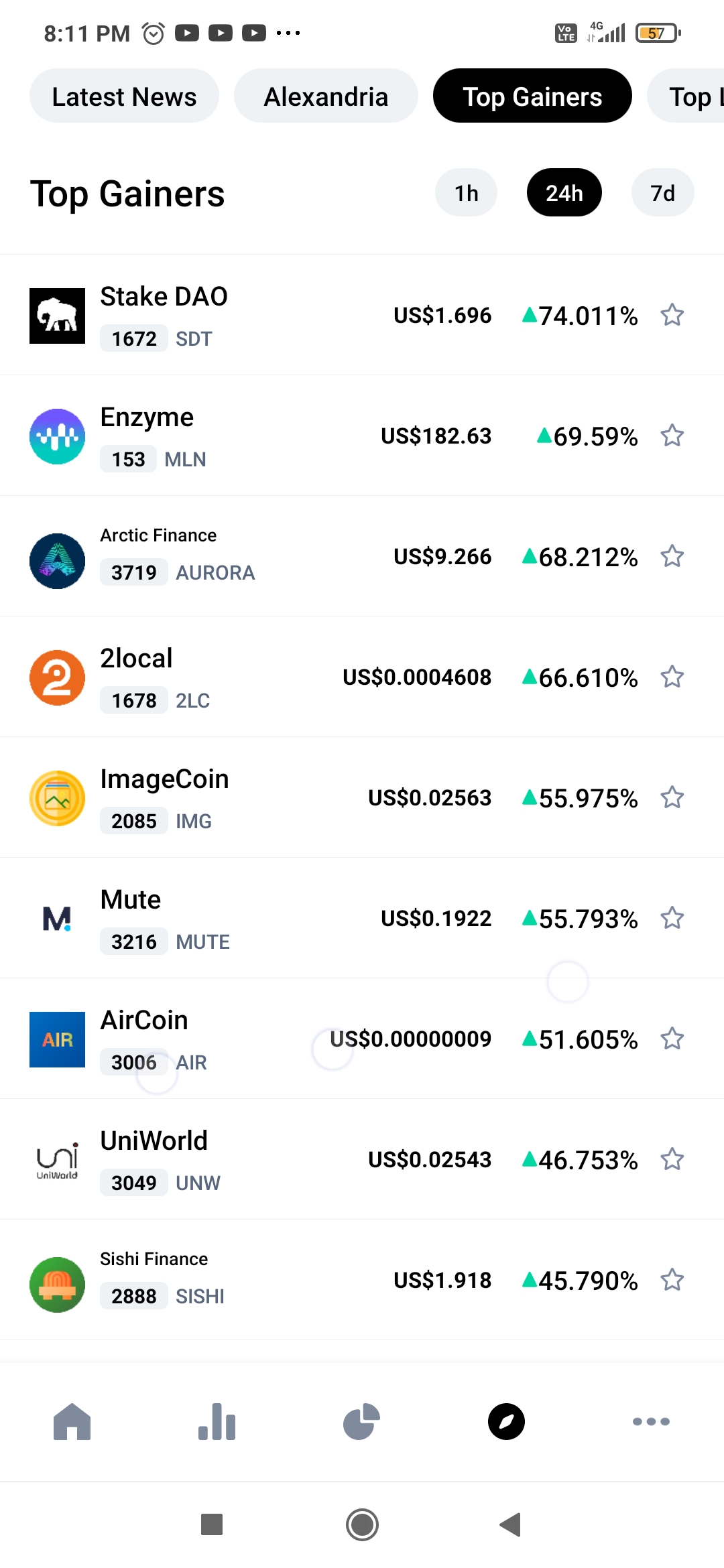Tap the system back button
724x1568 pixels.
point(511,1524)
